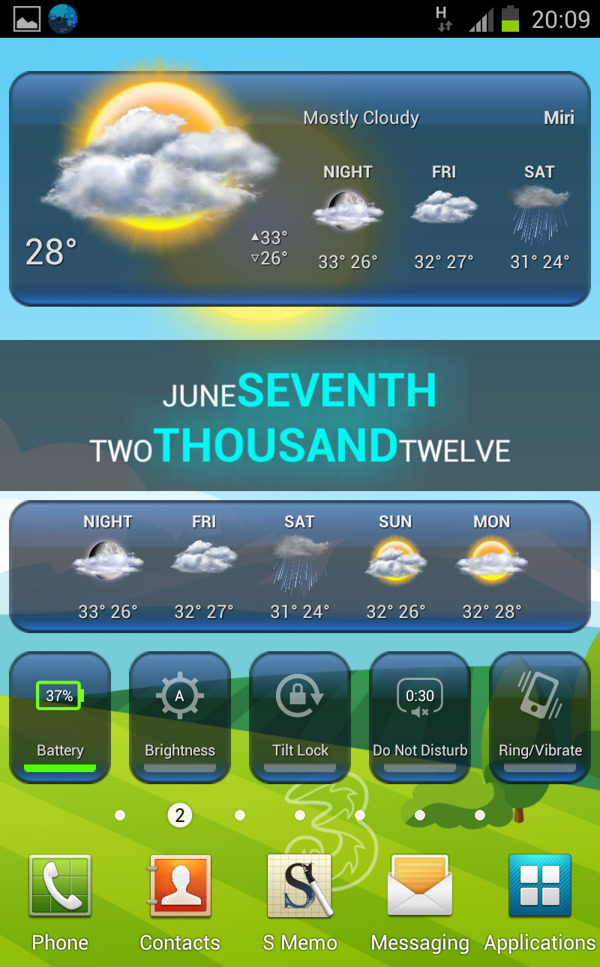Toggle Tilt Lock
This screenshot has height=967, width=600.
300,716
